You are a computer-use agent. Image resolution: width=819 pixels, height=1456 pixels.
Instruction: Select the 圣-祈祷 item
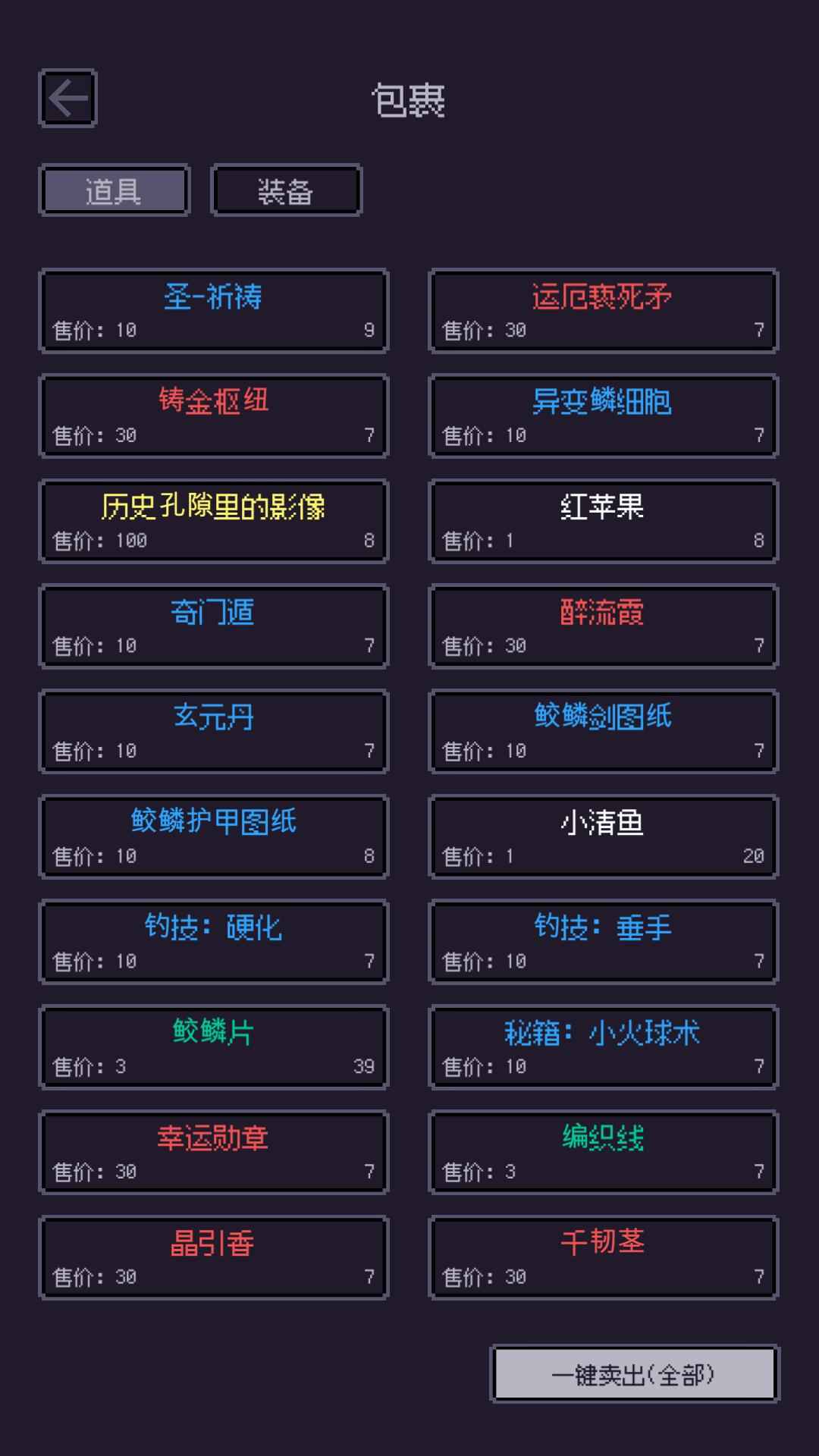214,309
